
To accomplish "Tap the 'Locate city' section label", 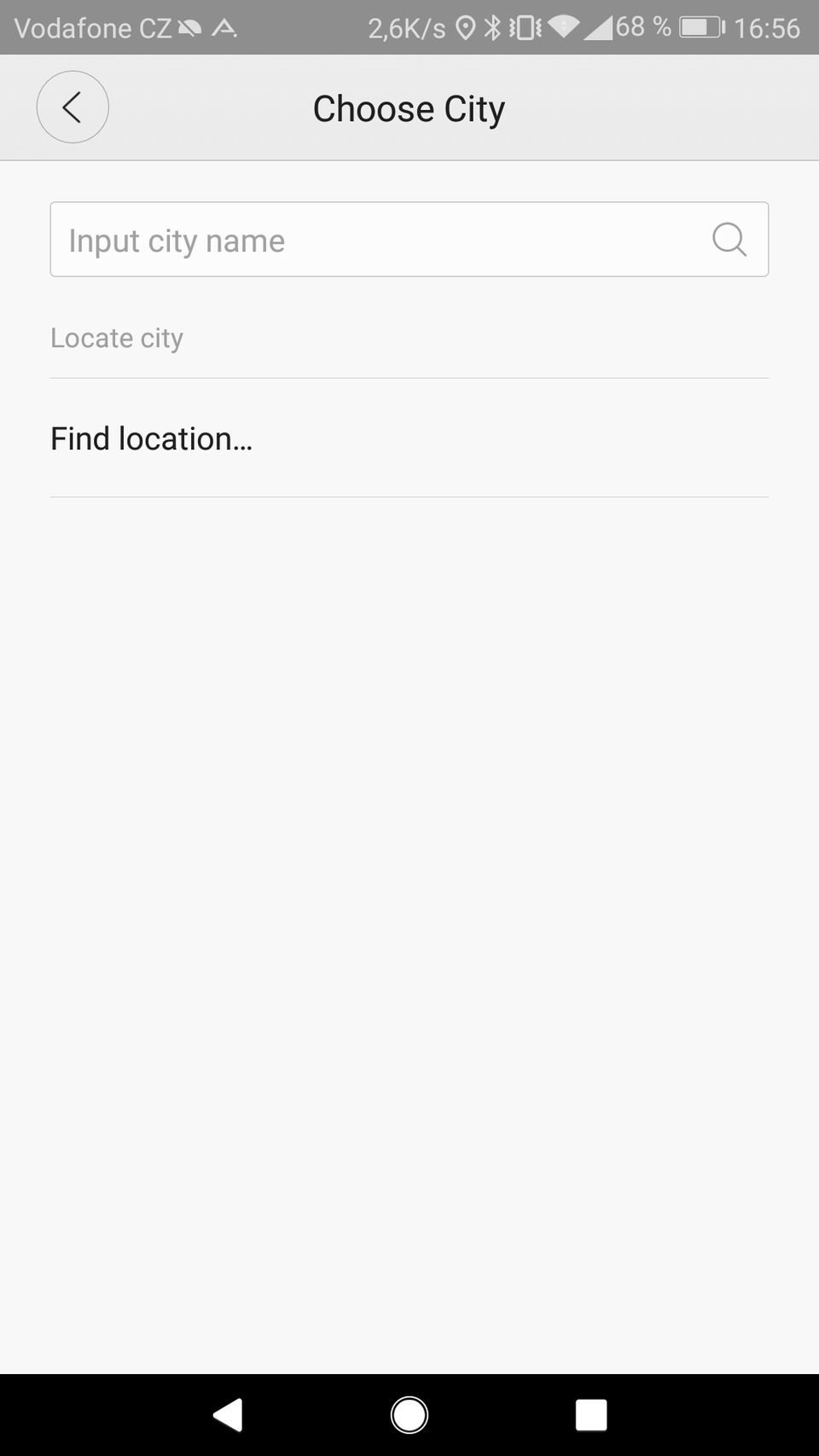I will pyautogui.click(x=116, y=337).
